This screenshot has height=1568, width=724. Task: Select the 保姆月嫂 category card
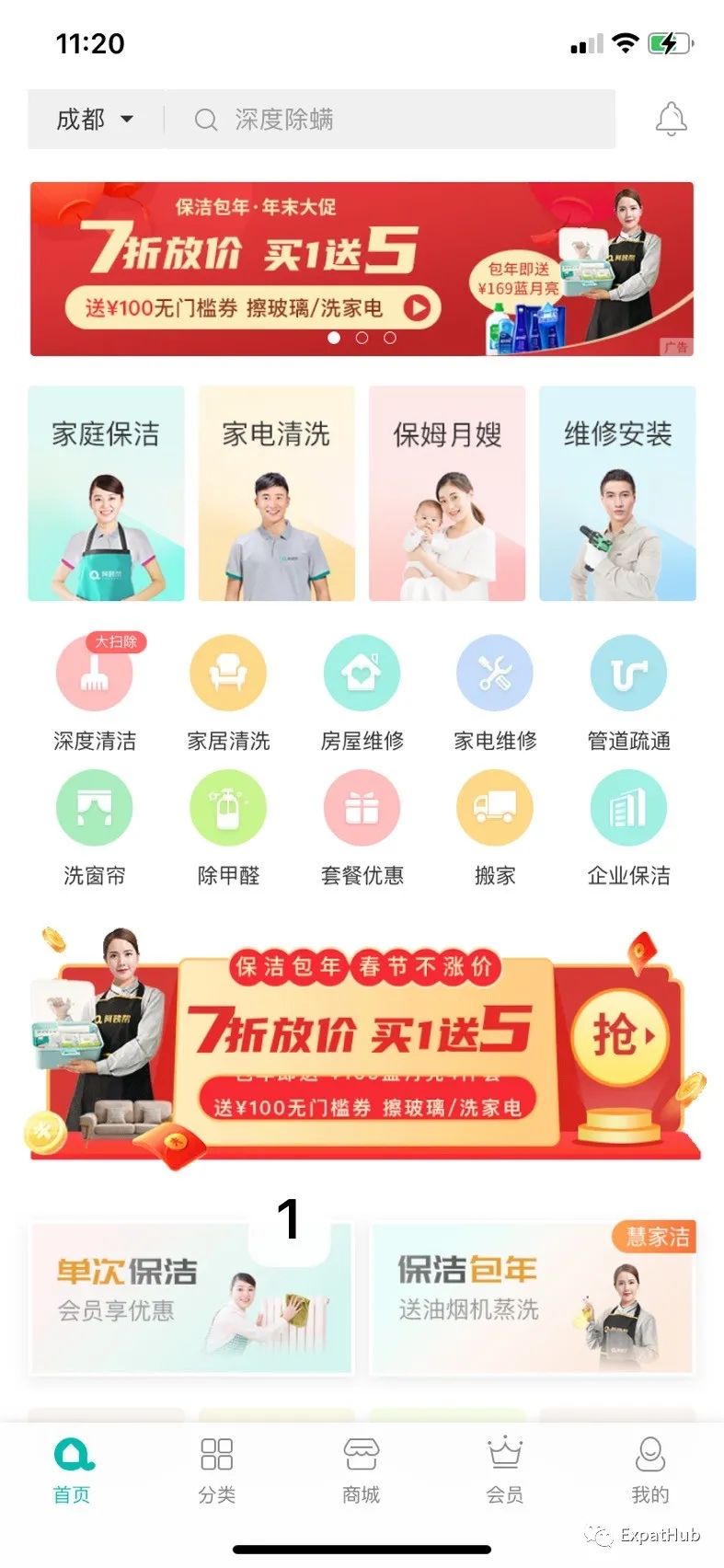447,493
